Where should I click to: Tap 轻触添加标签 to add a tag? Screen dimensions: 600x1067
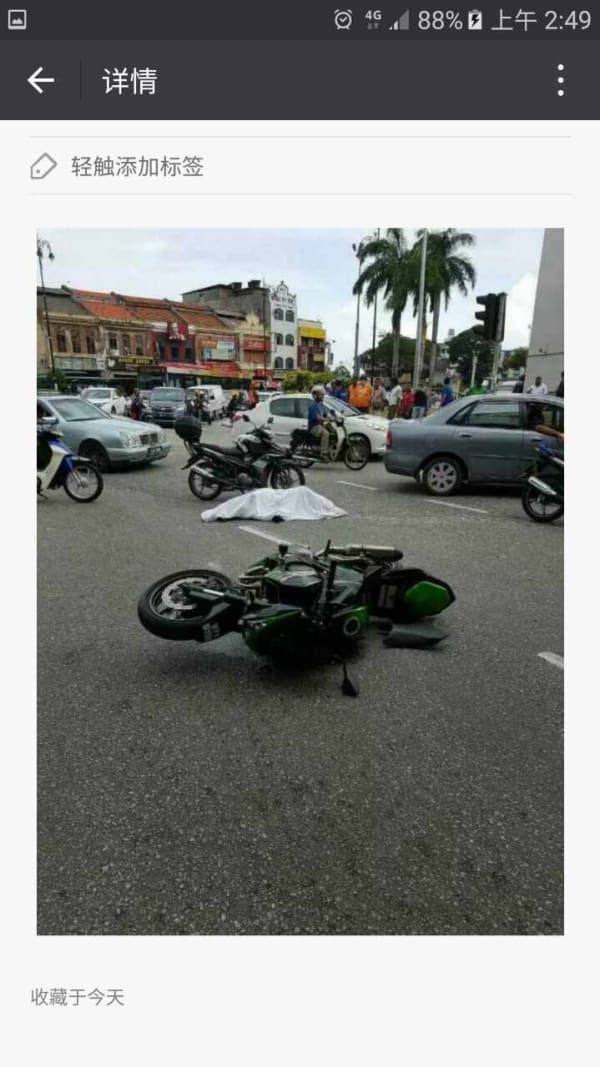137,167
